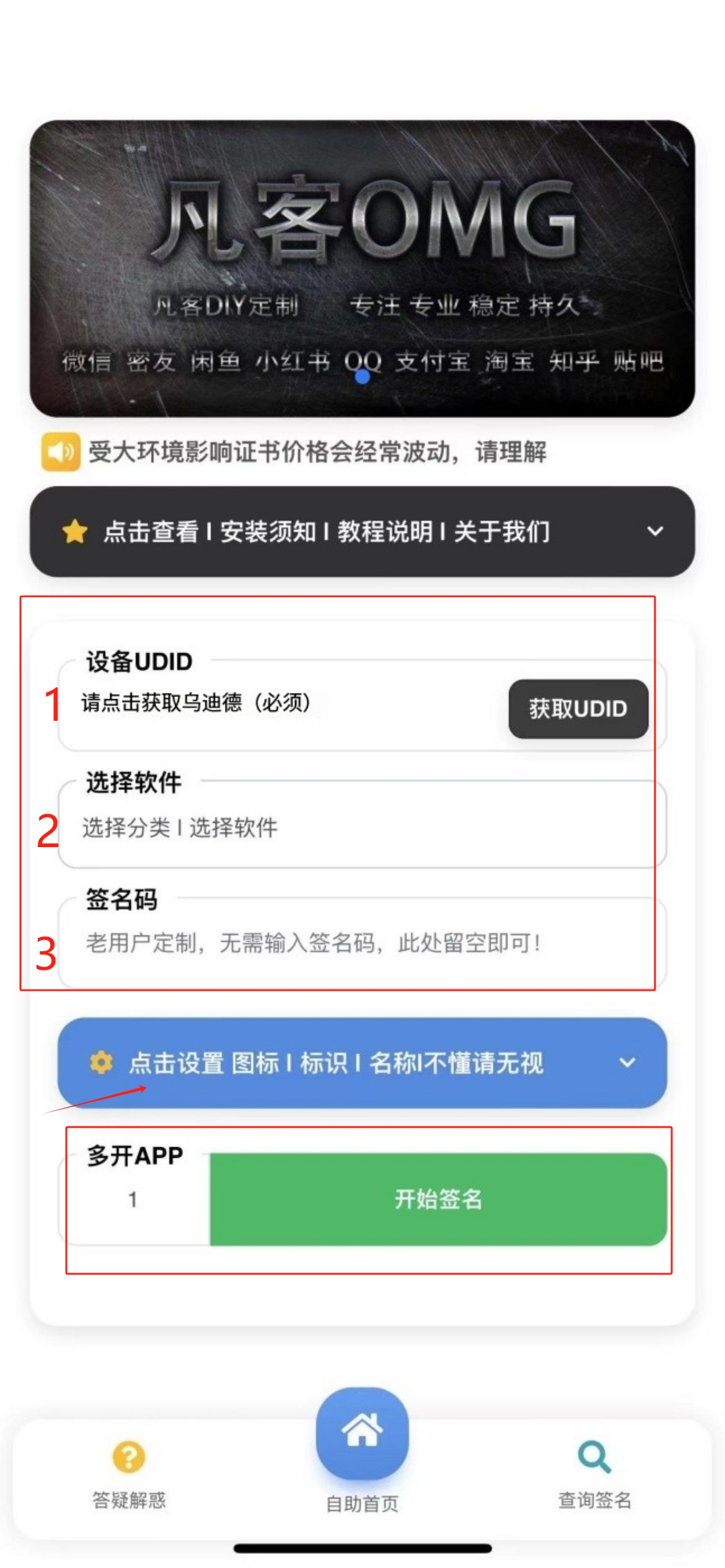The height and width of the screenshot is (1568, 725).
Task: Focus the 签名码 input field
Action: click(x=362, y=943)
